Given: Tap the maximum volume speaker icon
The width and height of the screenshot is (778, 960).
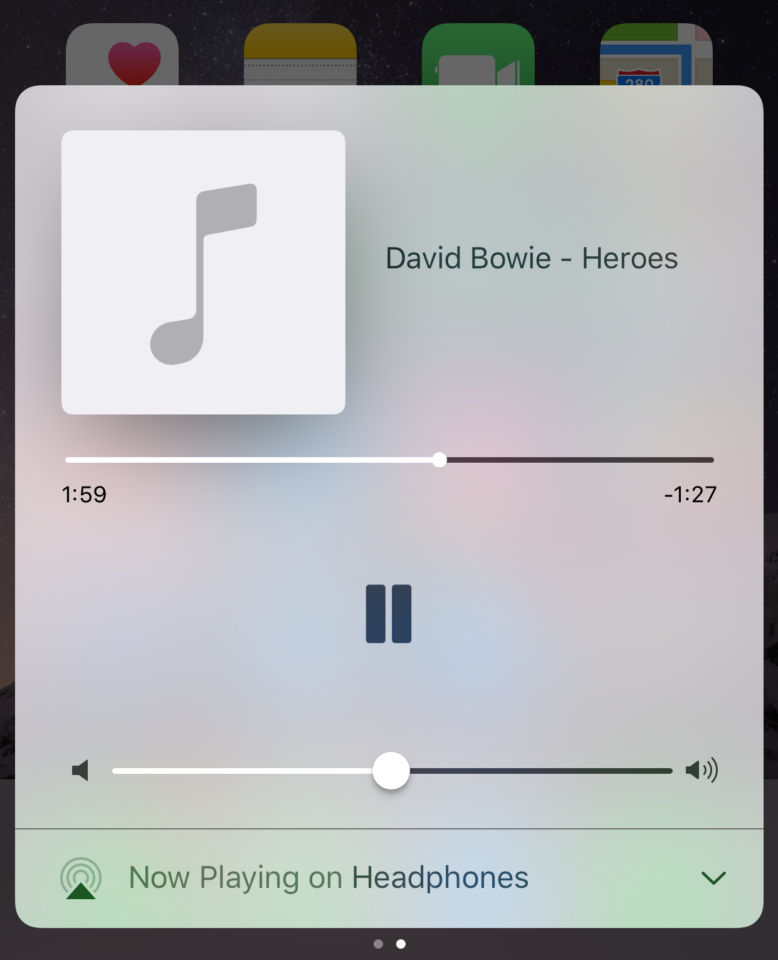Looking at the screenshot, I should (701, 770).
